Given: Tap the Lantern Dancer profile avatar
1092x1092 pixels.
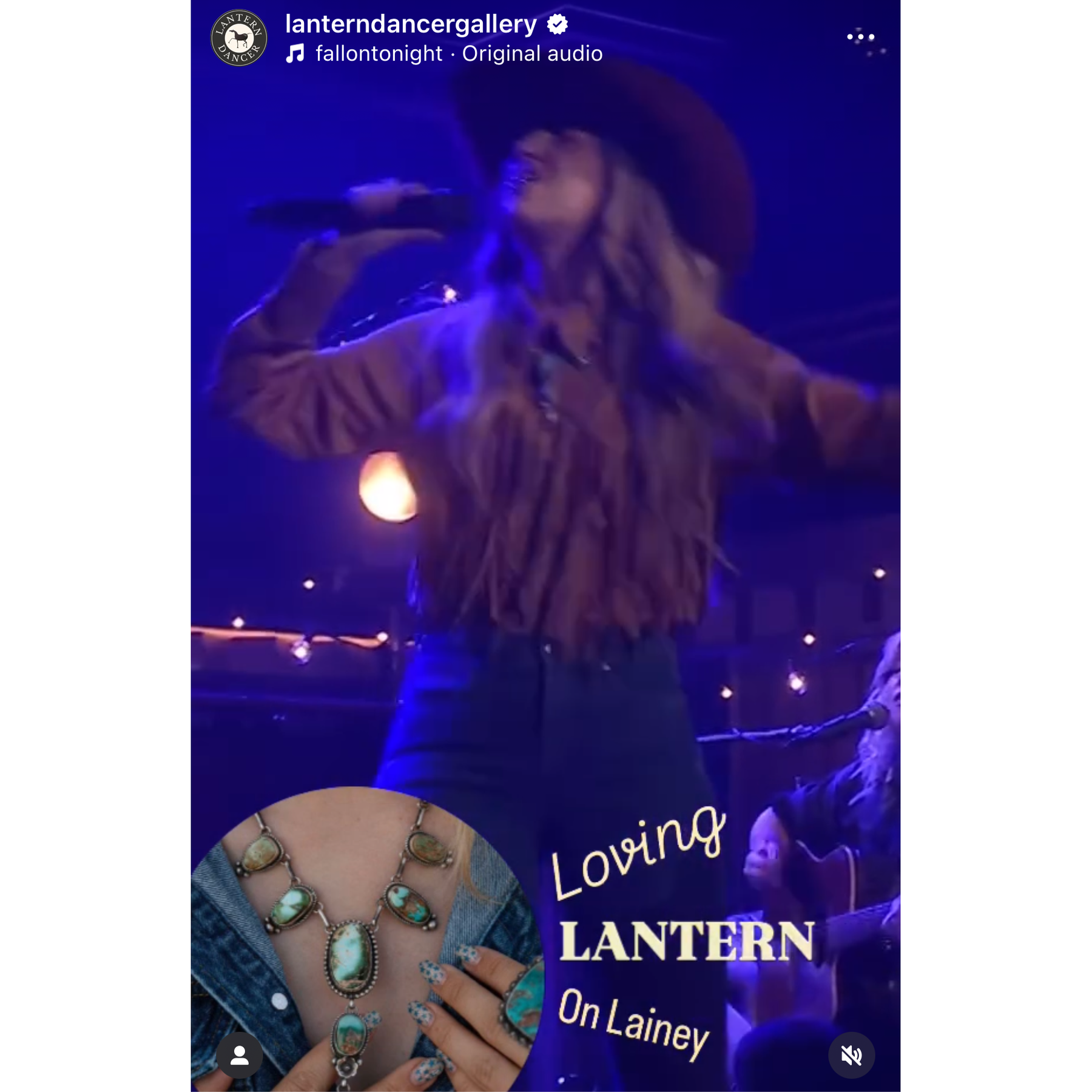Looking at the screenshot, I should tap(239, 38).
